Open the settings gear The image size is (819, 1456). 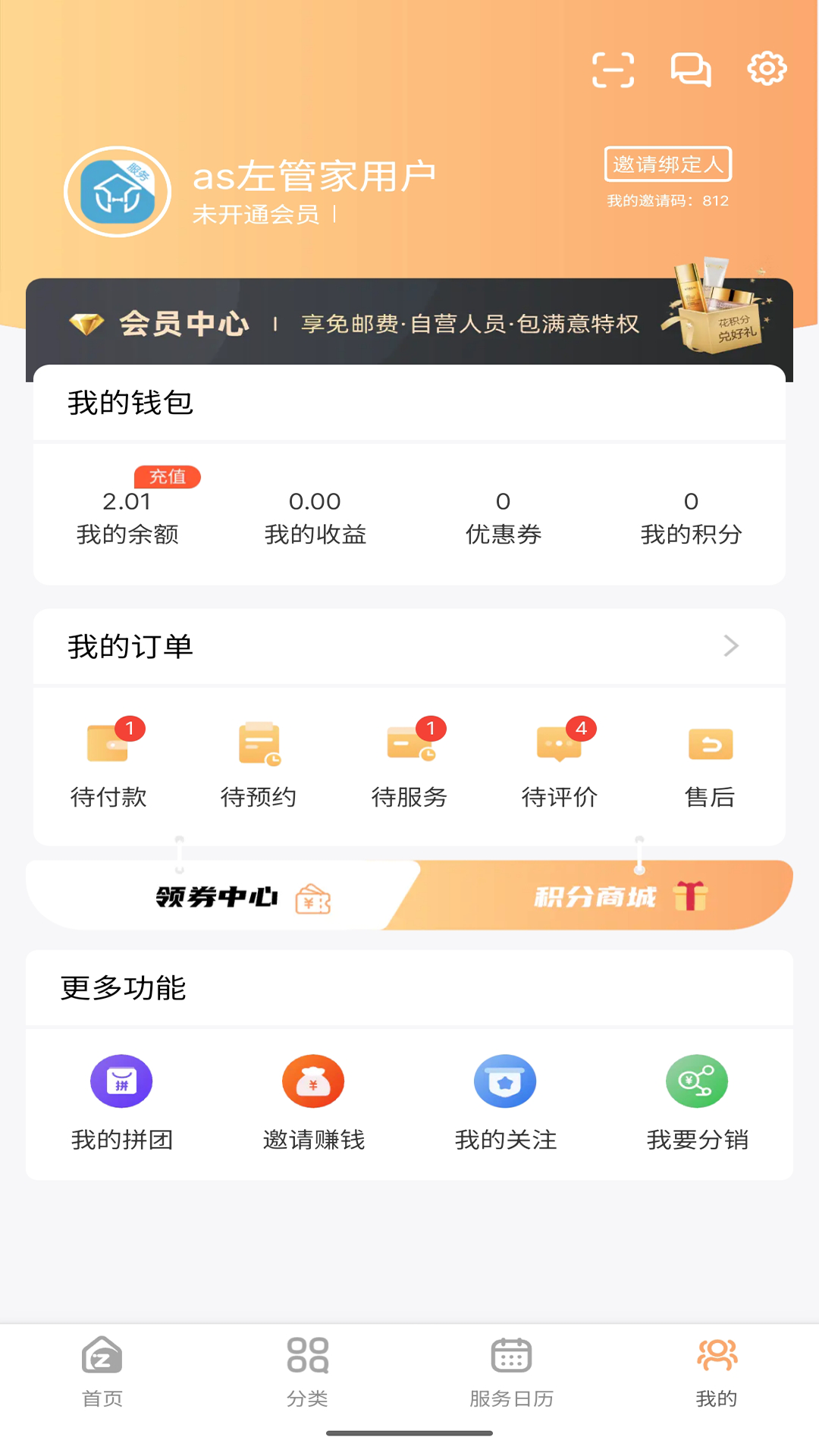pos(767,69)
